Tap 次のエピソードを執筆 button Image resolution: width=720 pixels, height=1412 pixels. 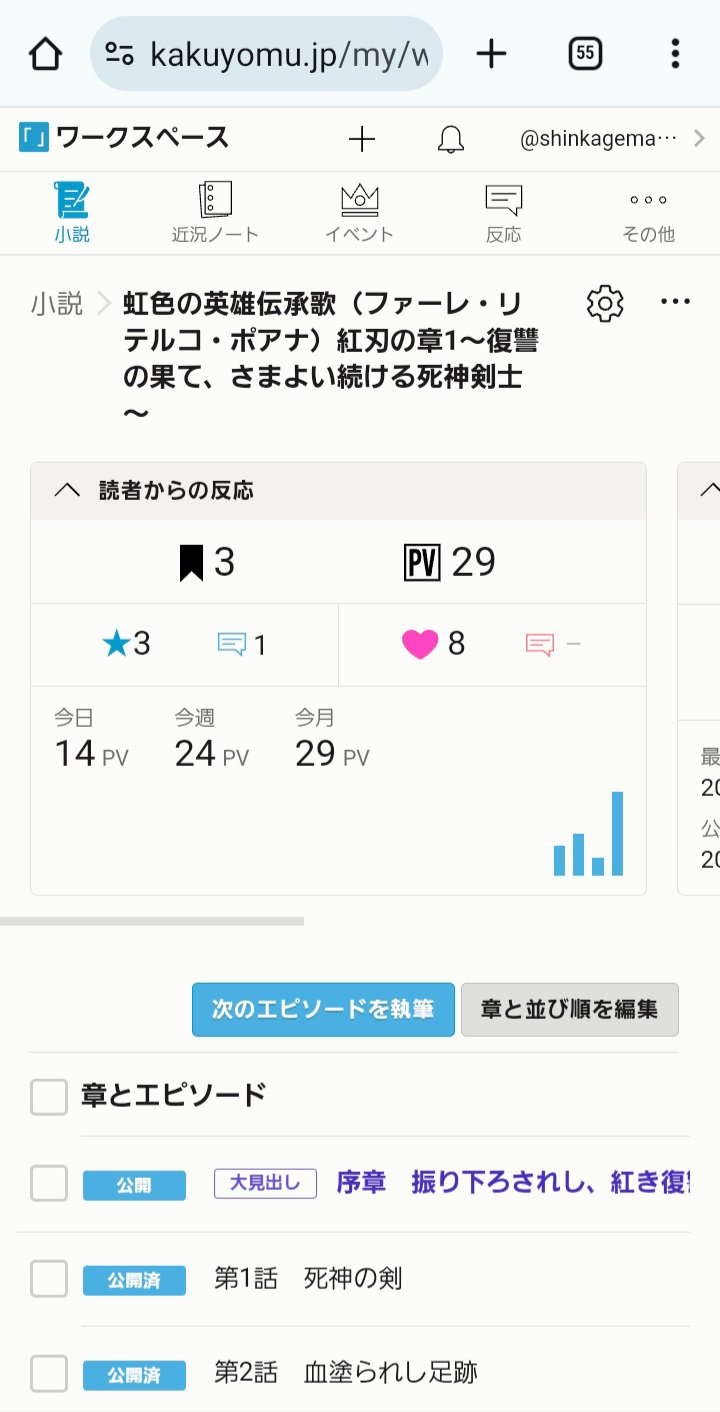(323, 1009)
